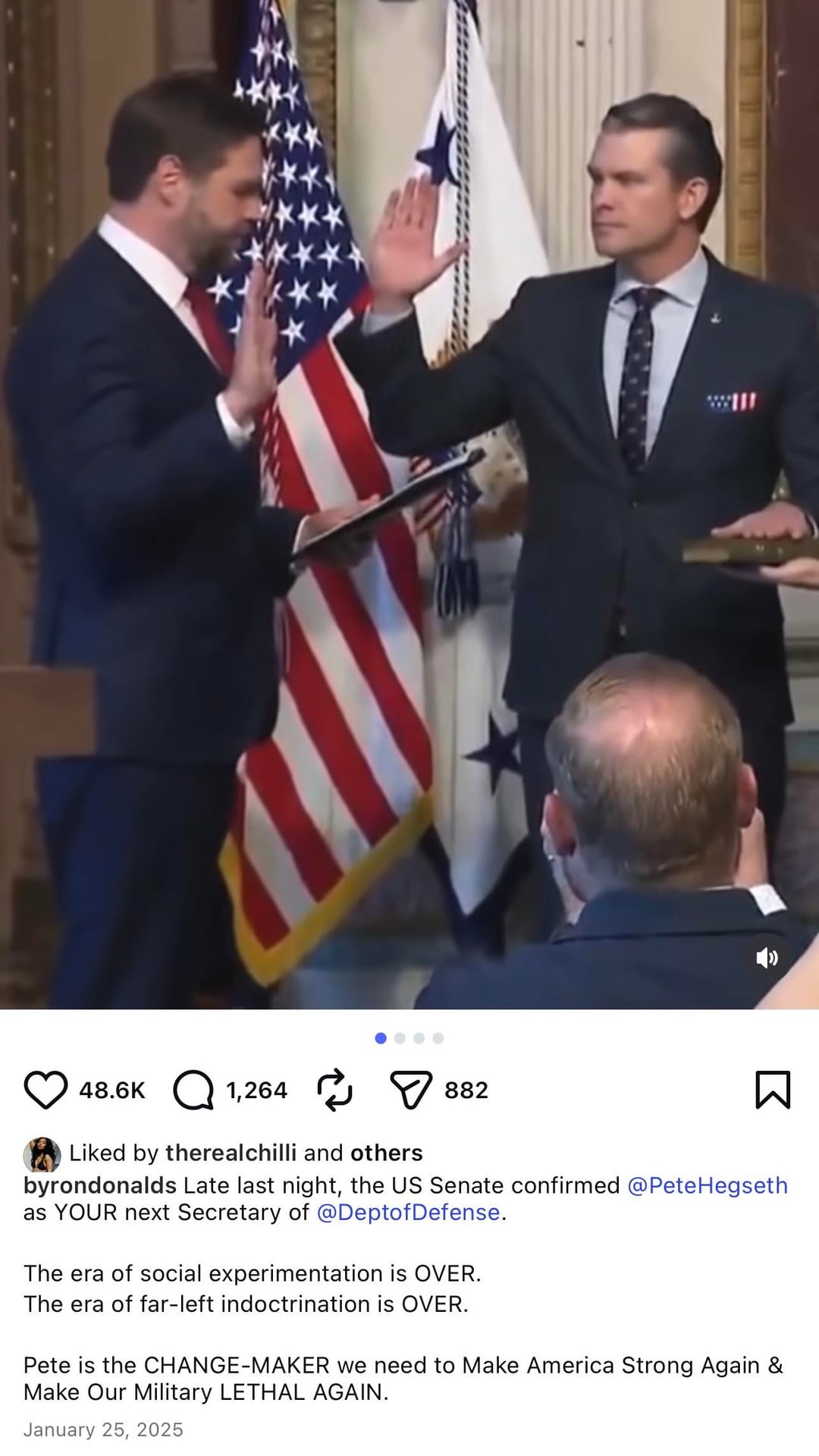Share the post via paper plane icon

tap(411, 1090)
